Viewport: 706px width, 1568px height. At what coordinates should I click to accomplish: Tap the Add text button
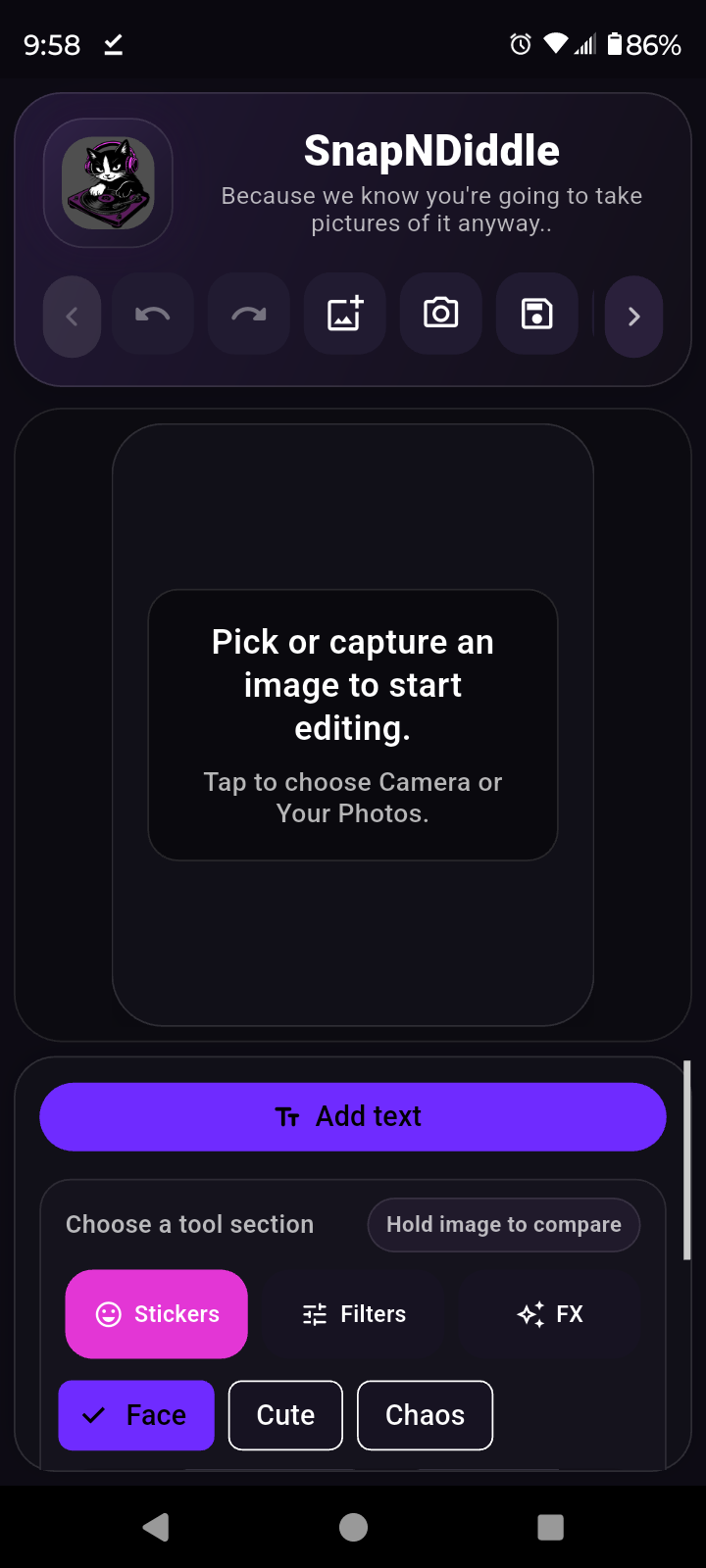pos(353,1117)
